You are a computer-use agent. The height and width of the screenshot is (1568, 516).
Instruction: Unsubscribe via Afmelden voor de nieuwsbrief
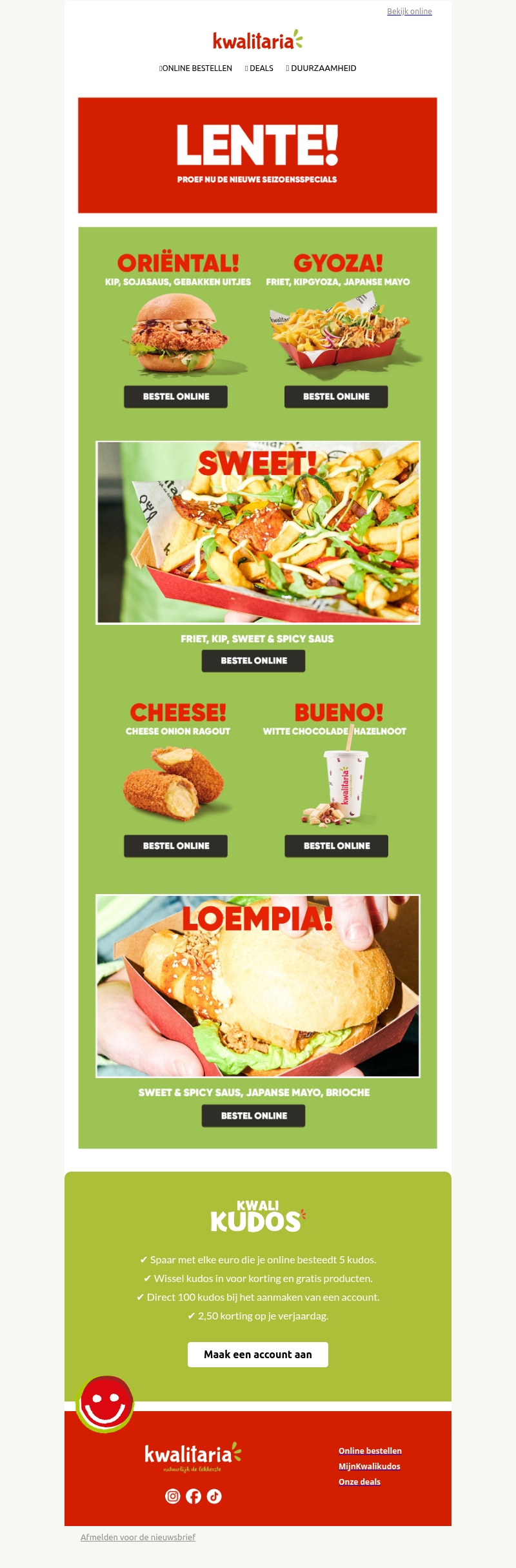[138, 1537]
